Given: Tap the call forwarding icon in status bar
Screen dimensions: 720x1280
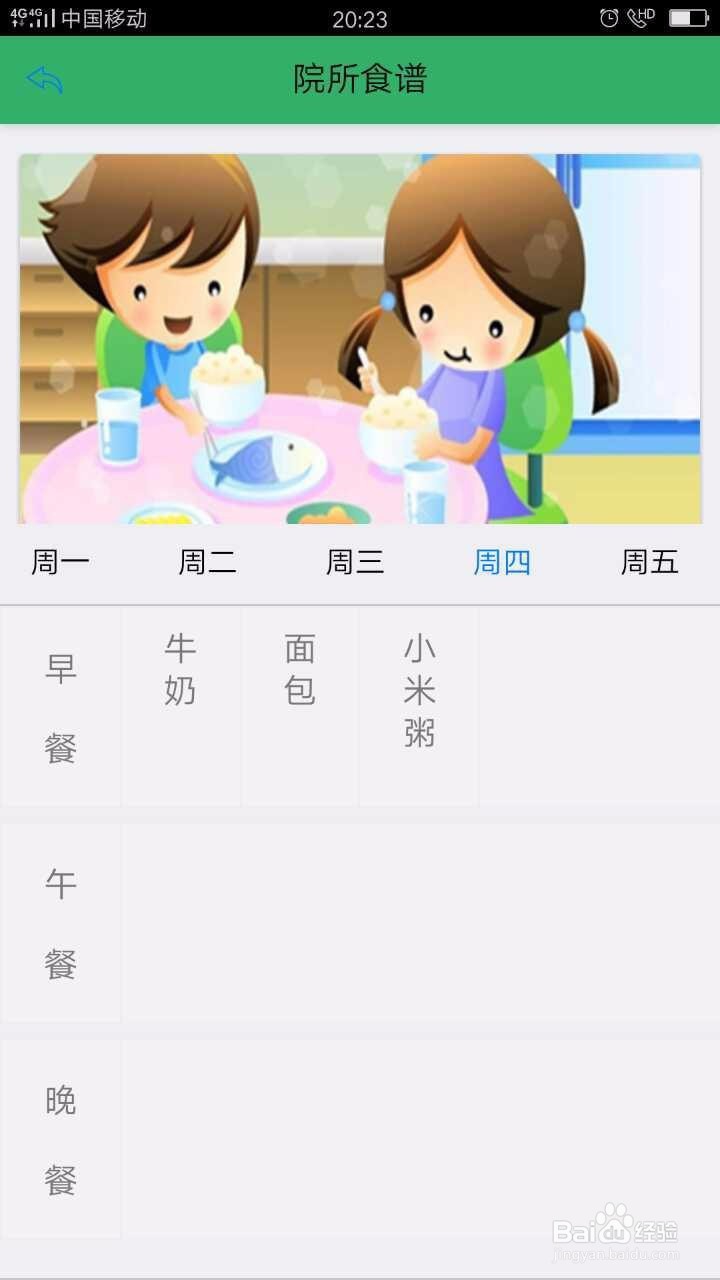Looking at the screenshot, I should tap(637, 17).
